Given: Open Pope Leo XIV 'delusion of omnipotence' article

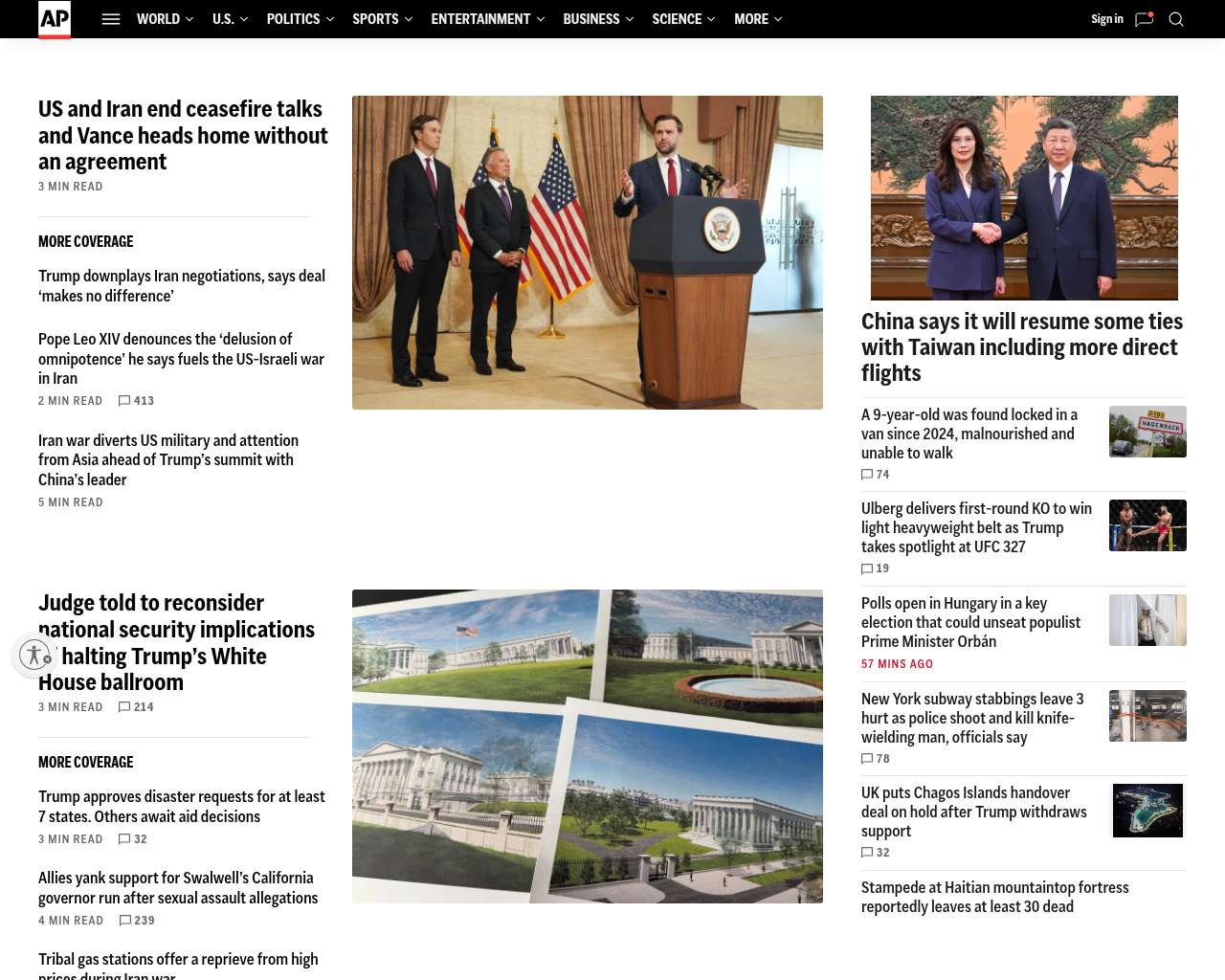Looking at the screenshot, I should [181, 359].
